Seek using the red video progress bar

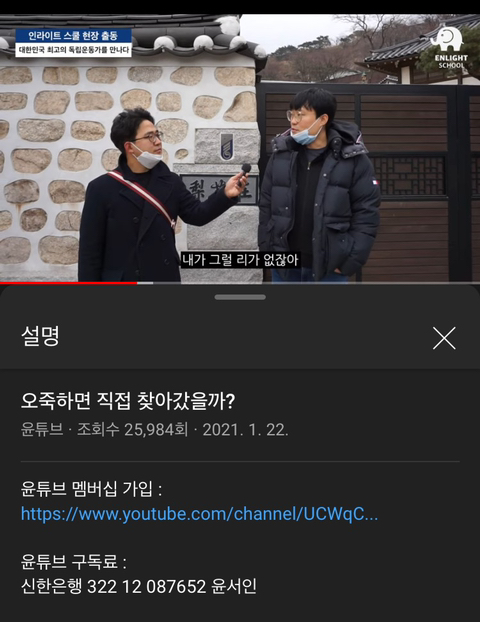coord(240,283)
